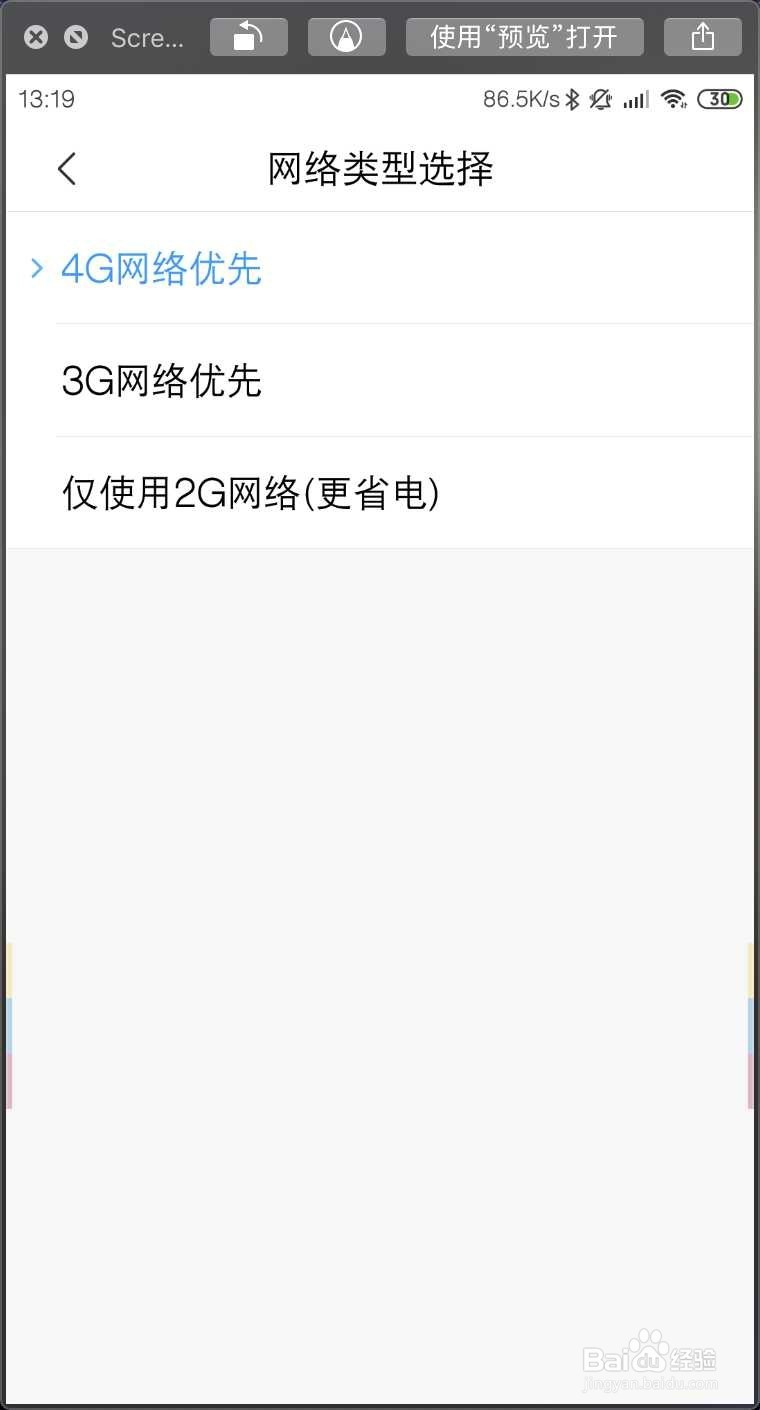Click the cellular signal bars icon
760x1410 pixels.
[635, 99]
